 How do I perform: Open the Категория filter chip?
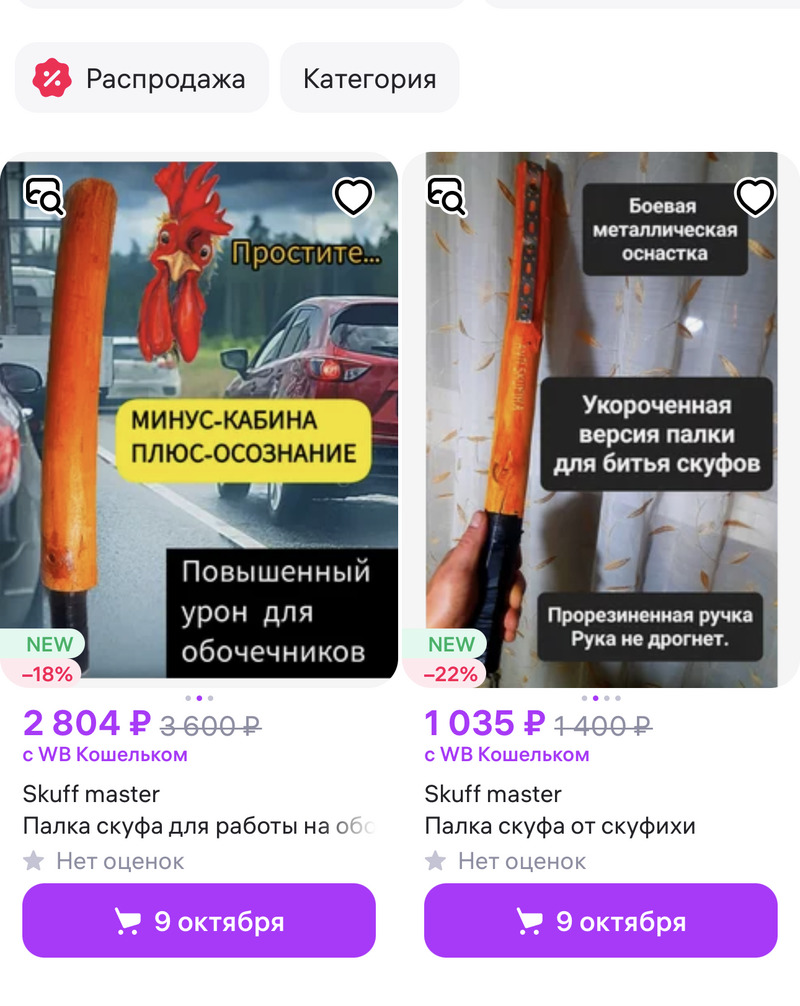(369, 78)
